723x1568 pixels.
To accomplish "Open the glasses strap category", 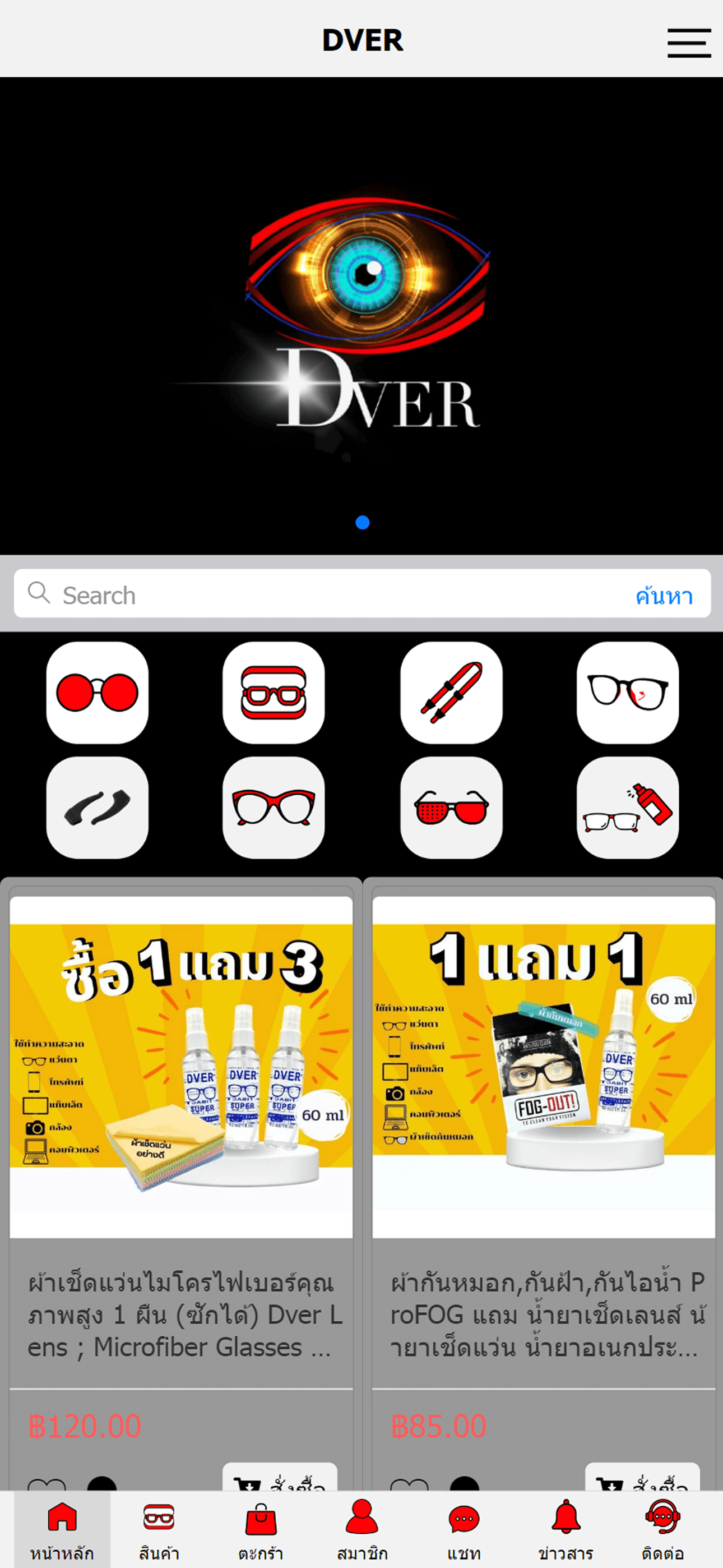I will [451, 692].
